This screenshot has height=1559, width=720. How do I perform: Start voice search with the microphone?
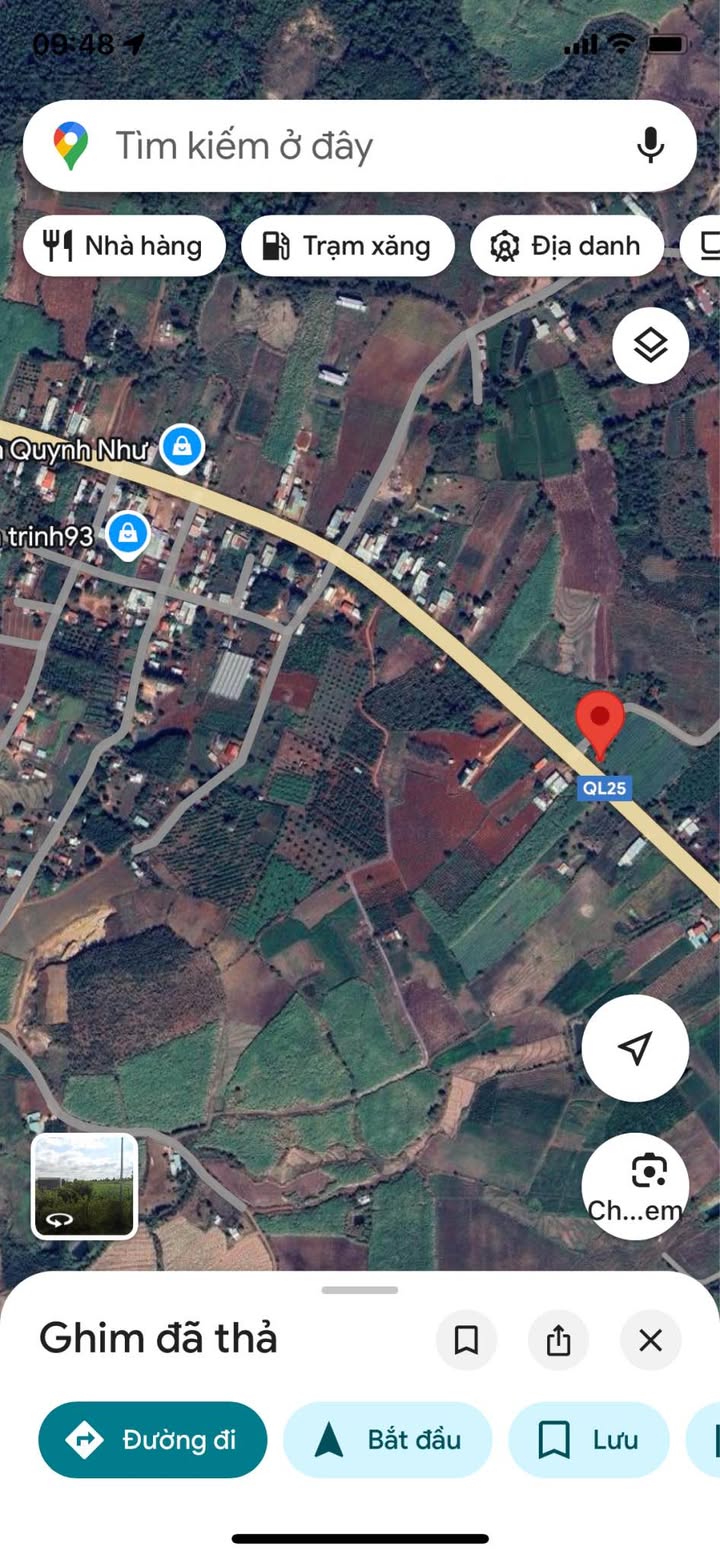[650, 146]
